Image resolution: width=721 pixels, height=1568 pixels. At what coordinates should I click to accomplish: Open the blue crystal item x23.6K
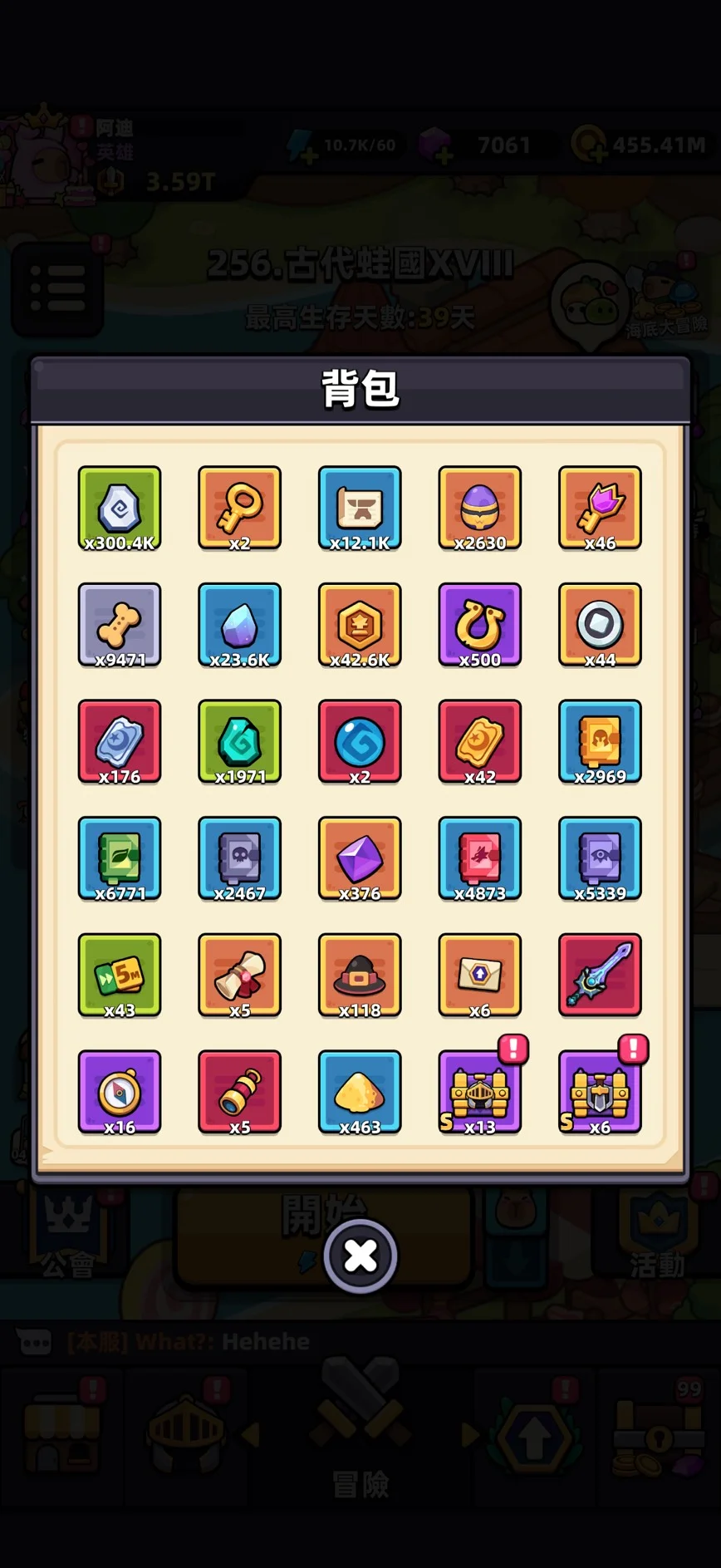239,625
